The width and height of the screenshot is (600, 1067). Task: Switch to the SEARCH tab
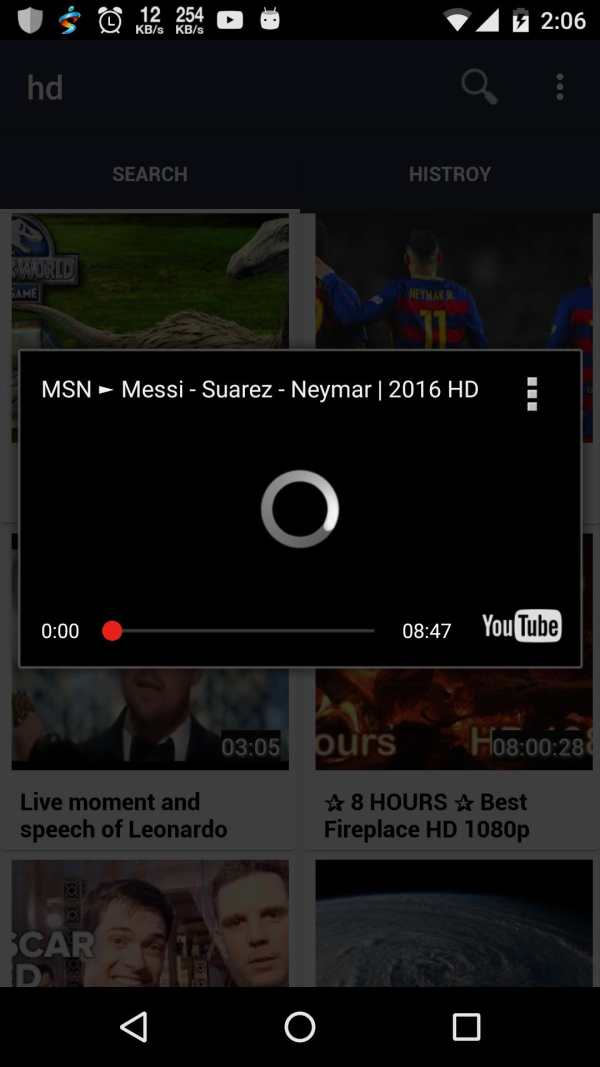pyautogui.click(x=150, y=174)
